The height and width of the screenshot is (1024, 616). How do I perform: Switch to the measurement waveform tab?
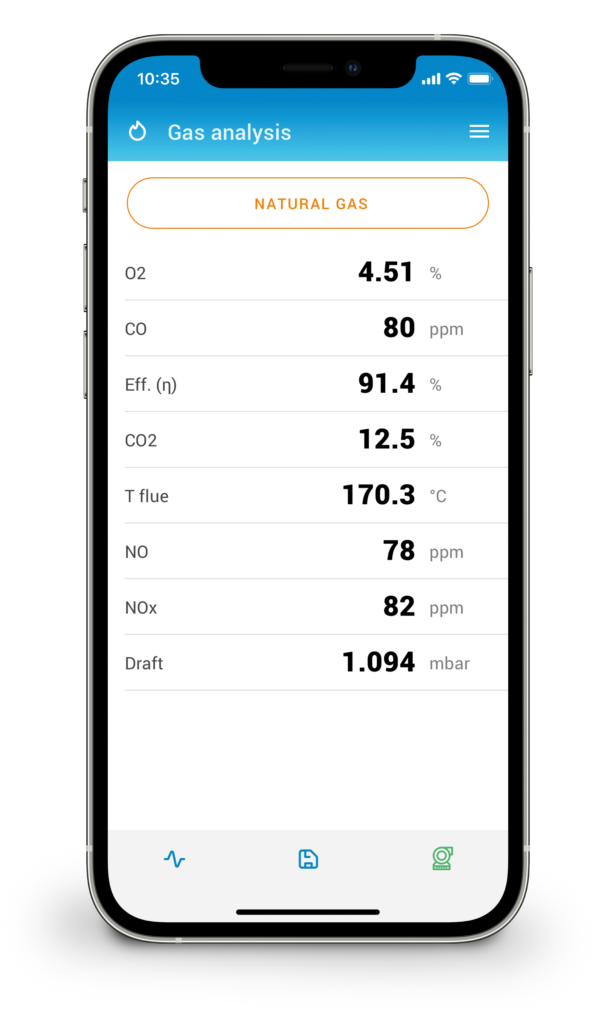tap(174, 859)
